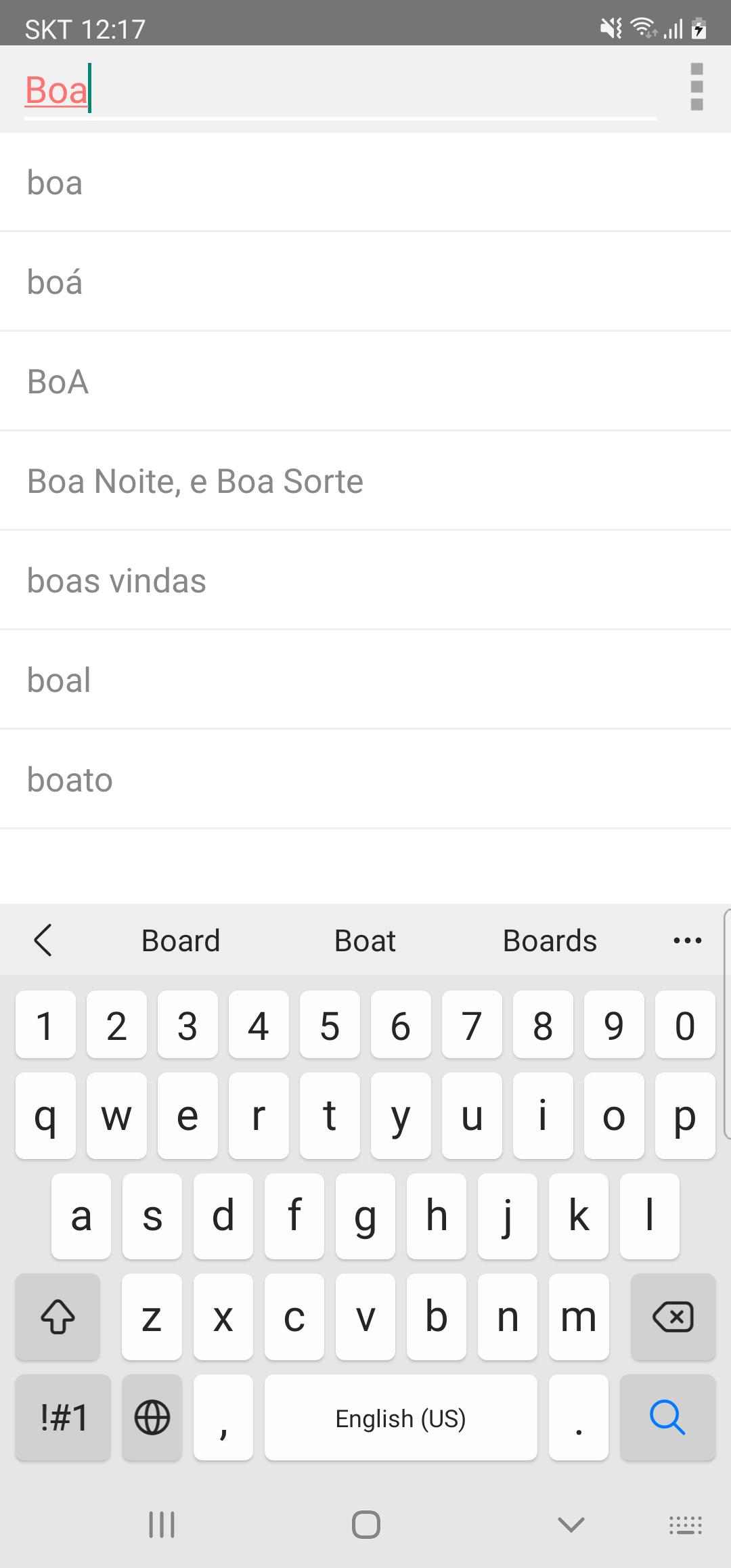Delete last character with backspace key
The width and height of the screenshot is (731, 1568).
pyautogui.click(x=672, y=1317)
